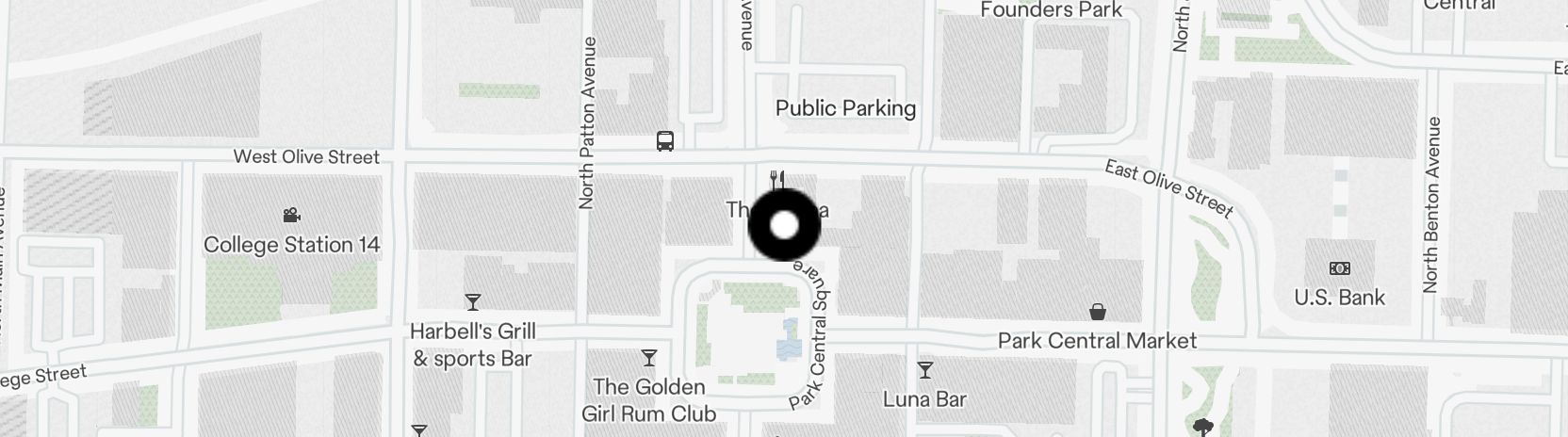Select the Luna Bar map marker
1568x437 pixels.
925,370
